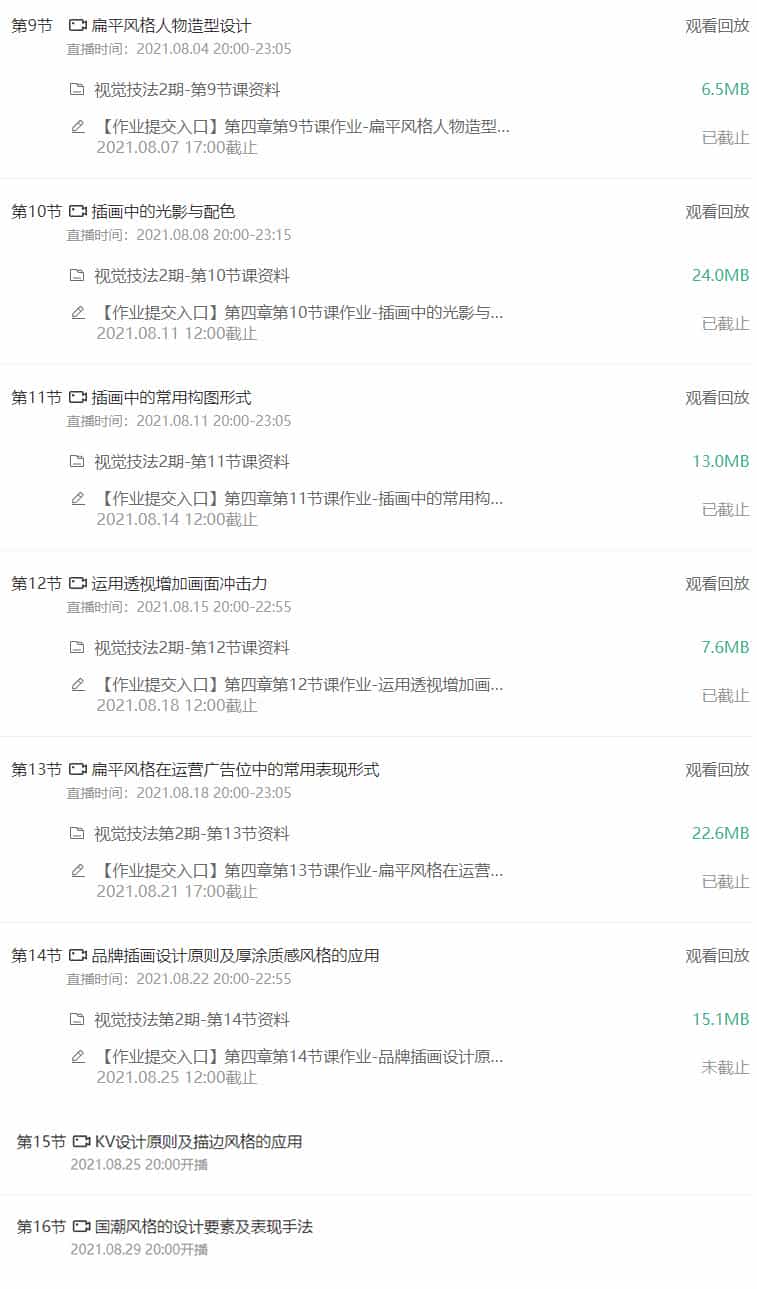Click the 15.1MB file size link
The height and width of the screenshot is (1289, 757).
coord(718,1019)
